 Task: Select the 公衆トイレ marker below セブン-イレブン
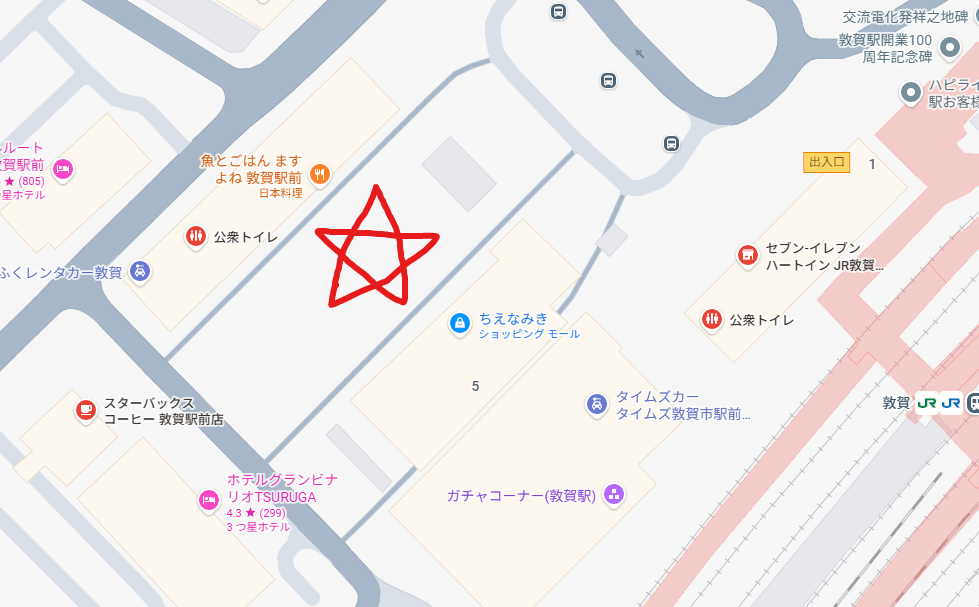pyautogui.click(x=711, y=319)
